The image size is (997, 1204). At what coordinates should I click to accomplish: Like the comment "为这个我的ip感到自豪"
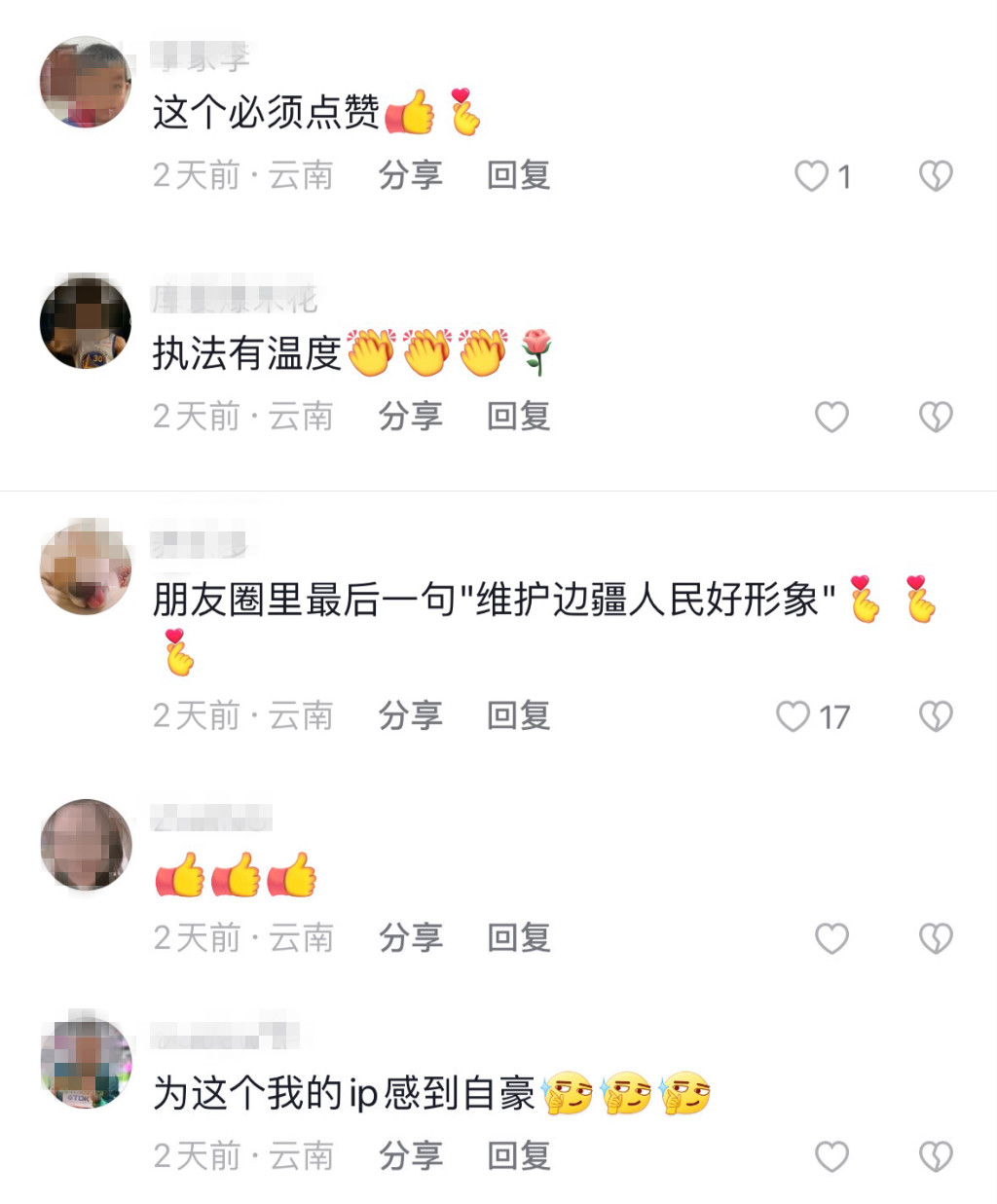(831, 1157)
